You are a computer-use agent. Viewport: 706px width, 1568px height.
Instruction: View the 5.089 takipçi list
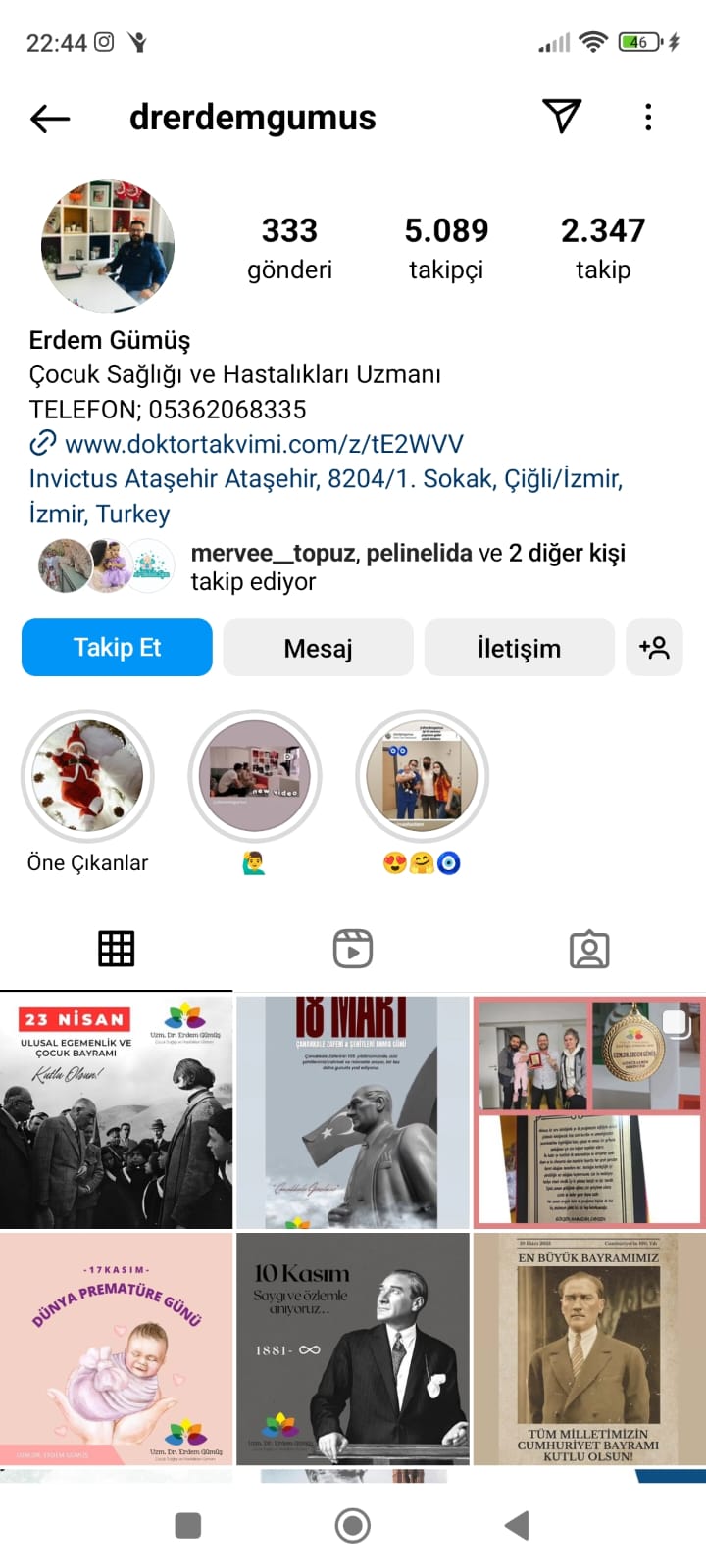tap(446, 248)
